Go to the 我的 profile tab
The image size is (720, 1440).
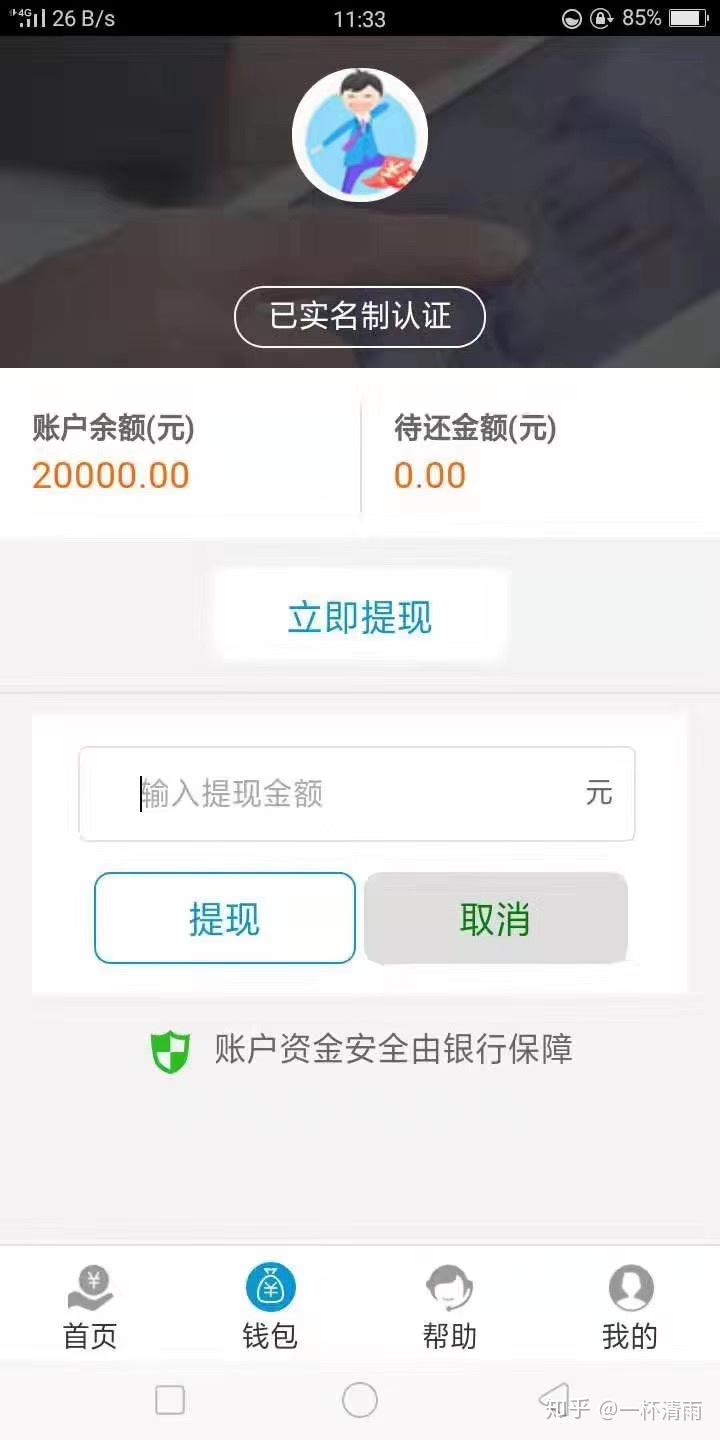(630, 1308)
